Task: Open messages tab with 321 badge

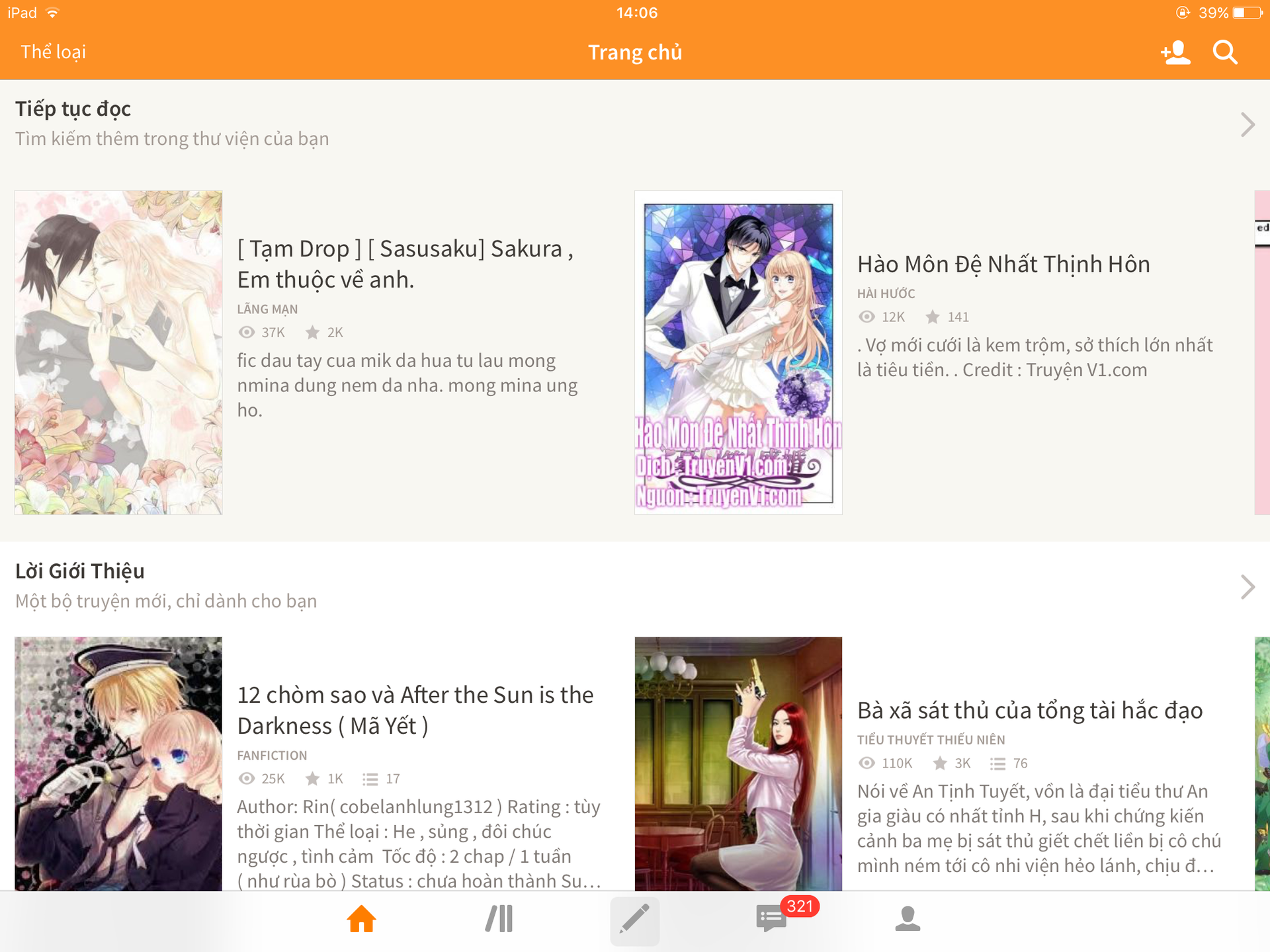Action: tap(772, 919)
